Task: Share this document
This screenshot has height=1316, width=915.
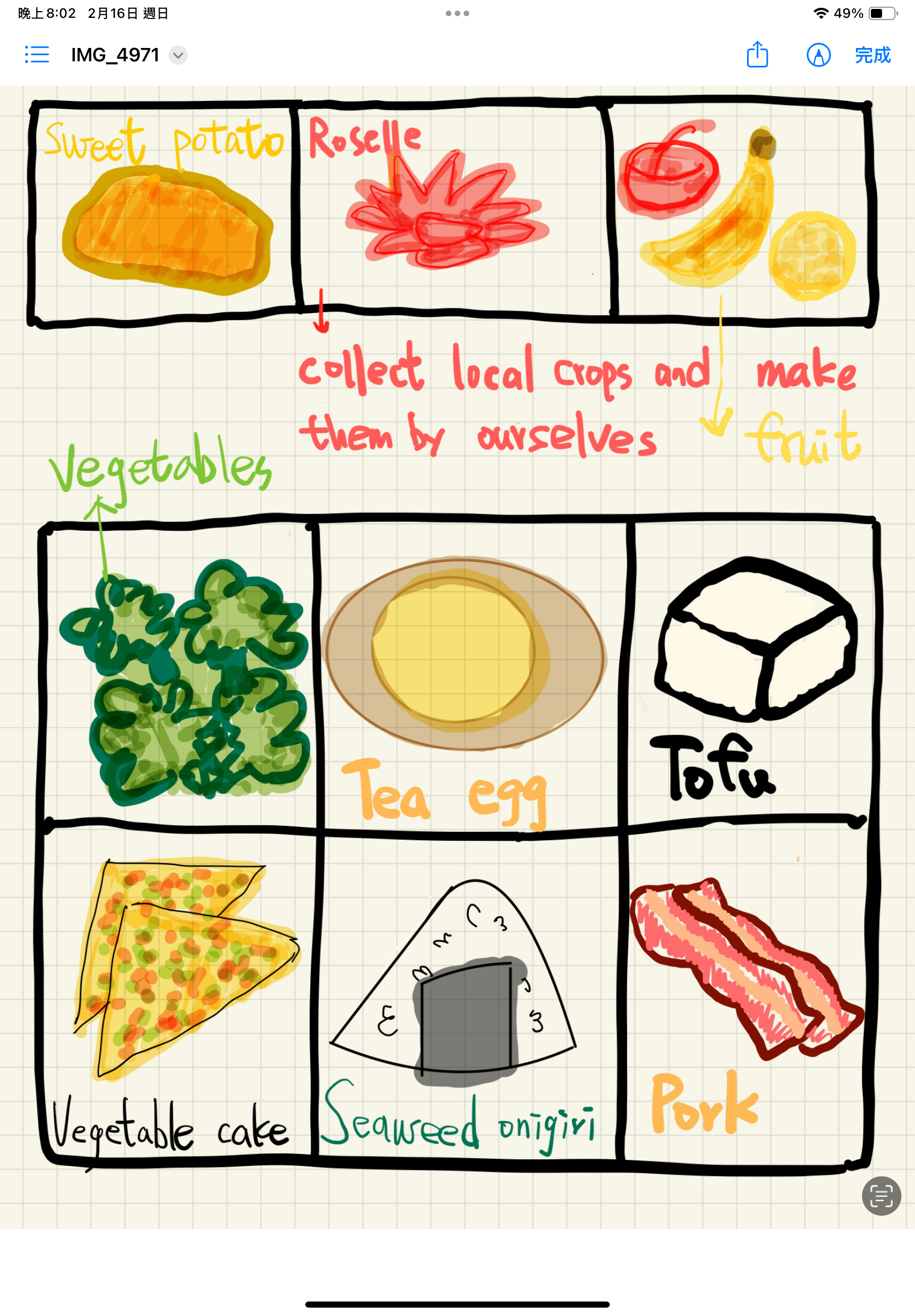Action: coord(757,55)
